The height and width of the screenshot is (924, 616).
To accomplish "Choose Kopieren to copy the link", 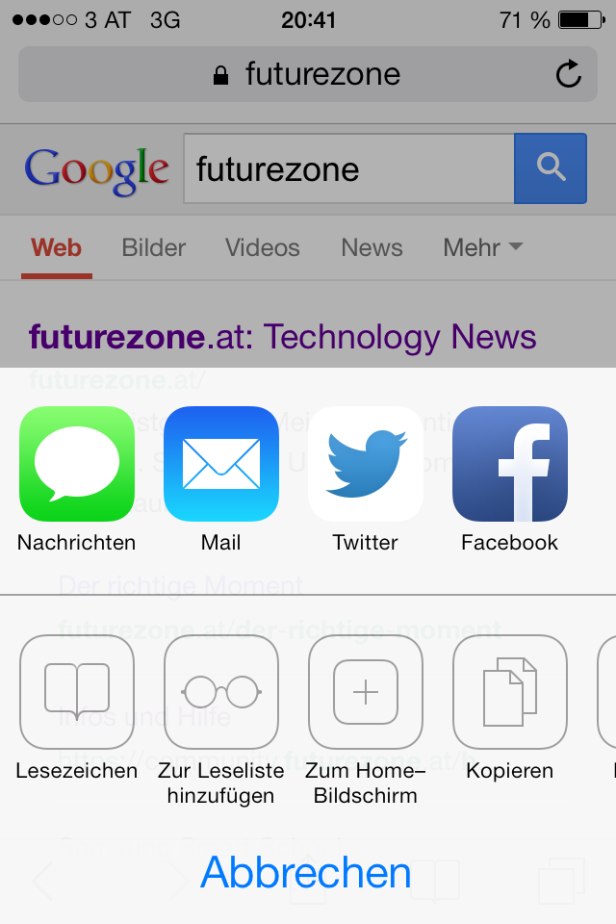I will (x=510, y=692).
